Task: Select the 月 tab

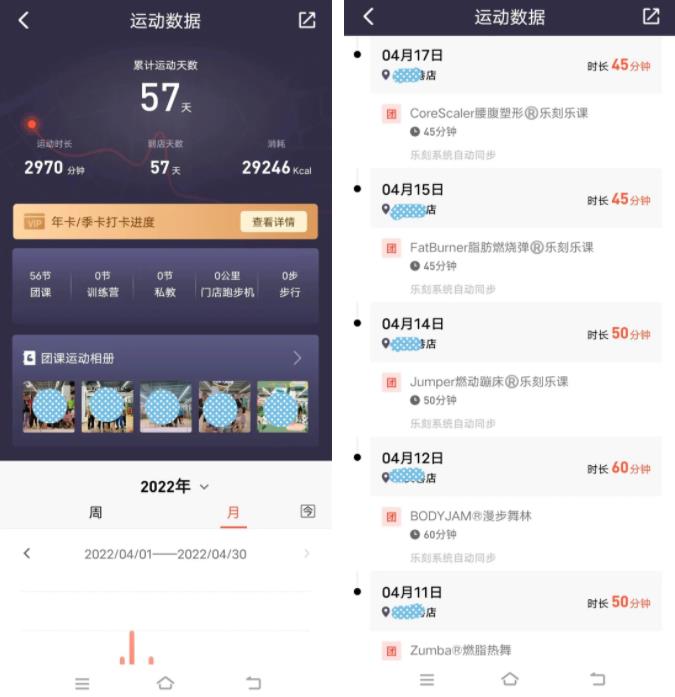Action: tap(233, 512)
